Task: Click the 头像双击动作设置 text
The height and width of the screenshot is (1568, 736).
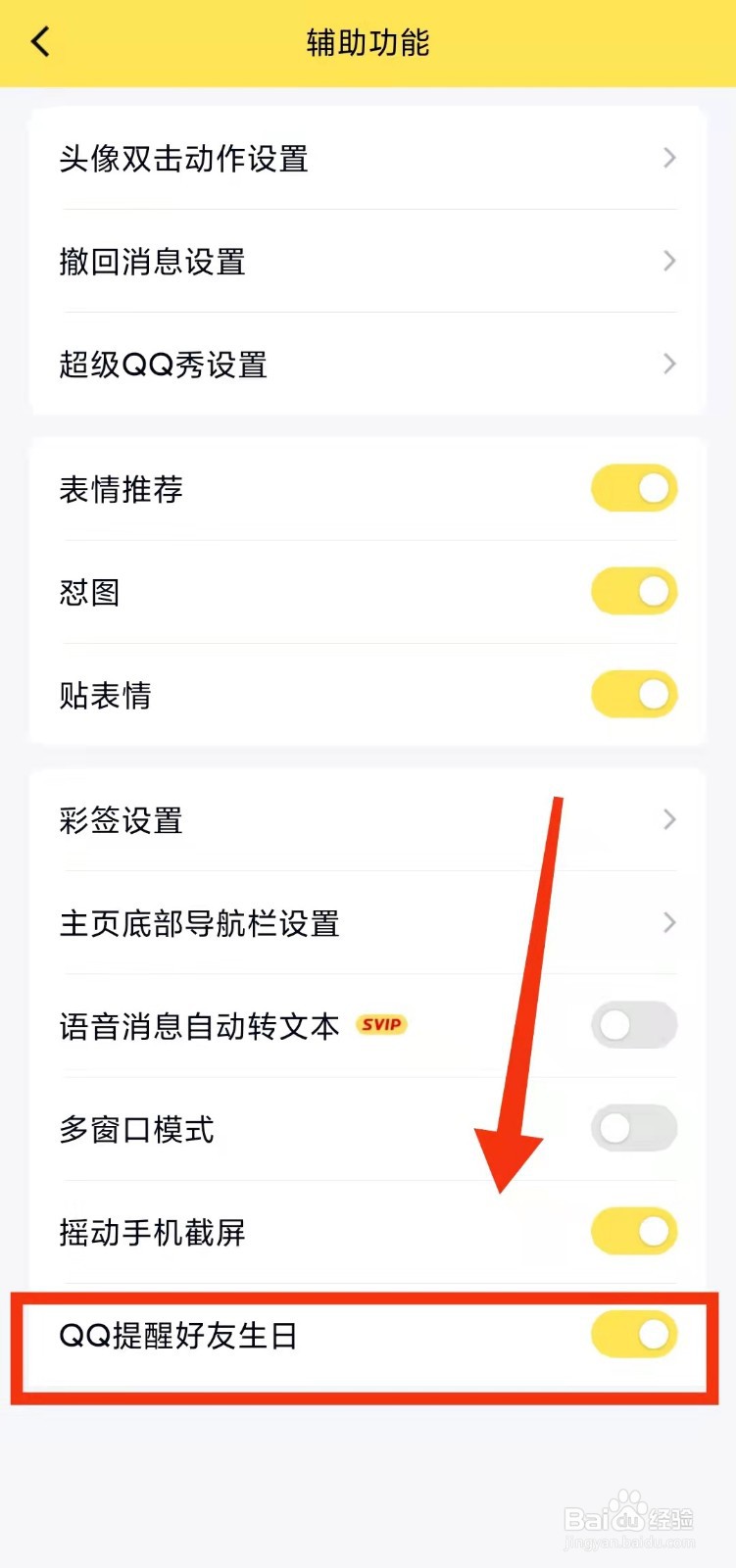Action: (x=182, y=158)
